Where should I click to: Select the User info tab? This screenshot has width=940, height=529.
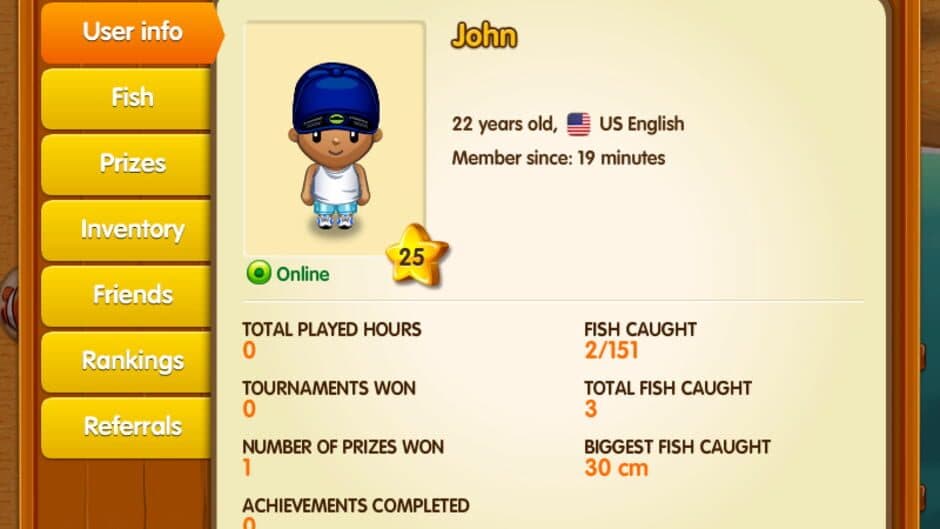[132, 31]
